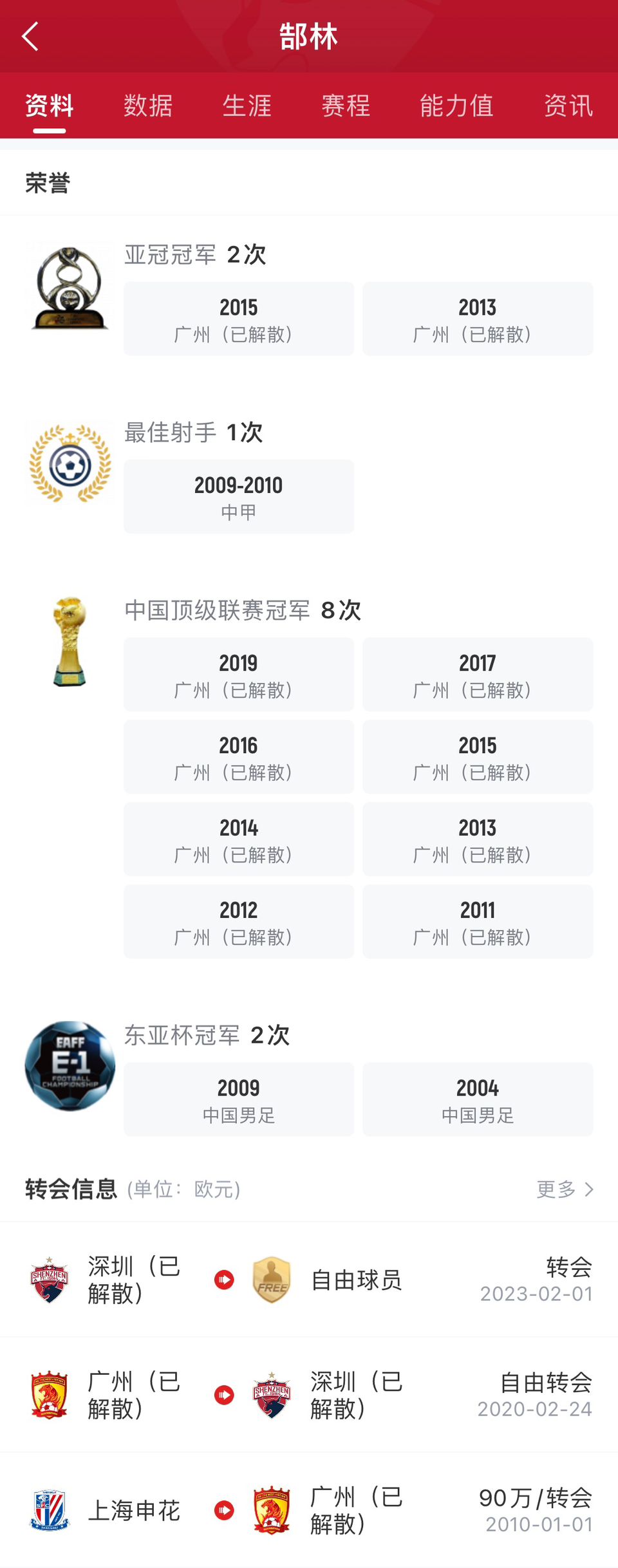
Task: Open the 生涯 tab
Action: [247, 106]
